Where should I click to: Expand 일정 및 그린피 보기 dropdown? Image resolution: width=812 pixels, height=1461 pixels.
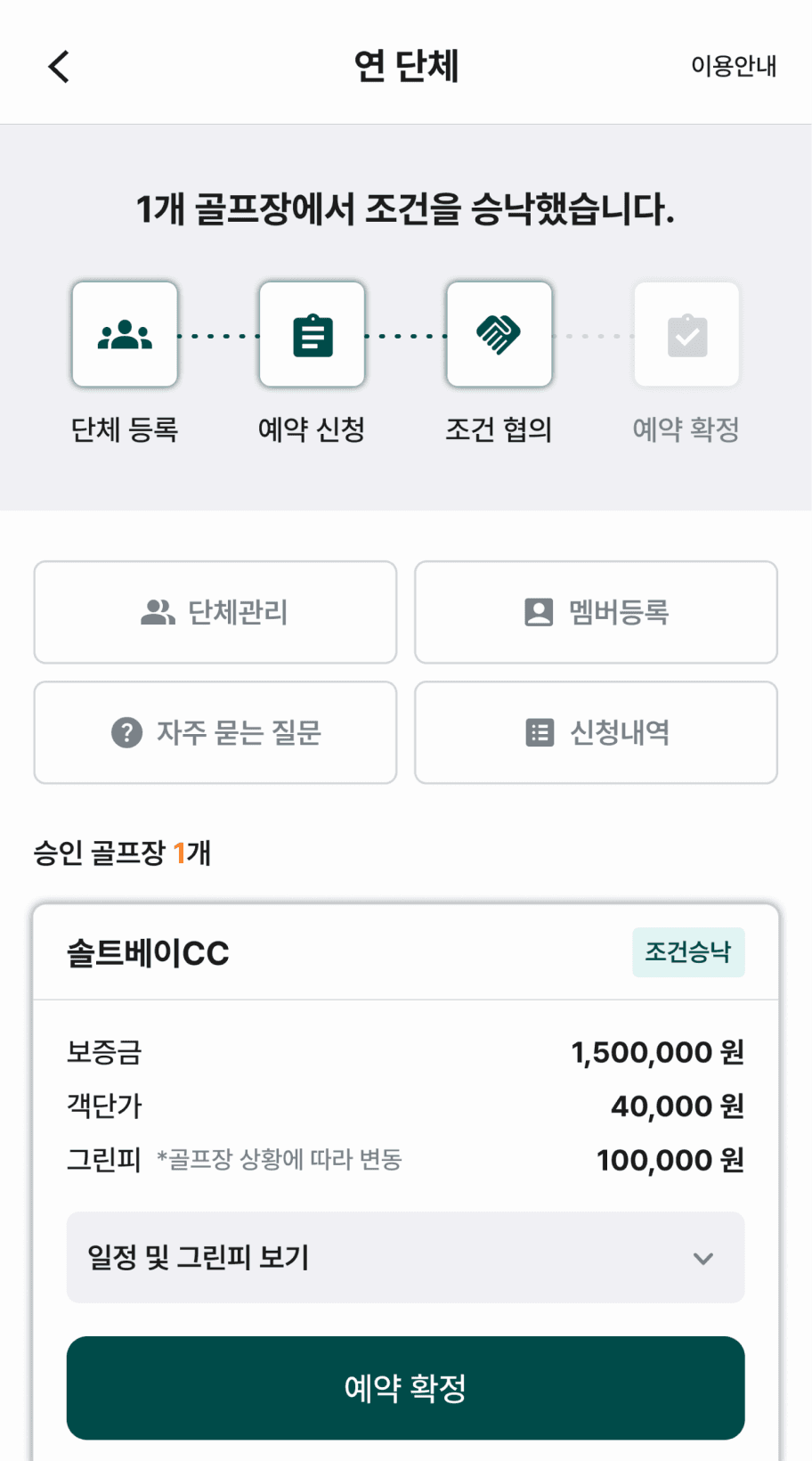[405, 1257]
